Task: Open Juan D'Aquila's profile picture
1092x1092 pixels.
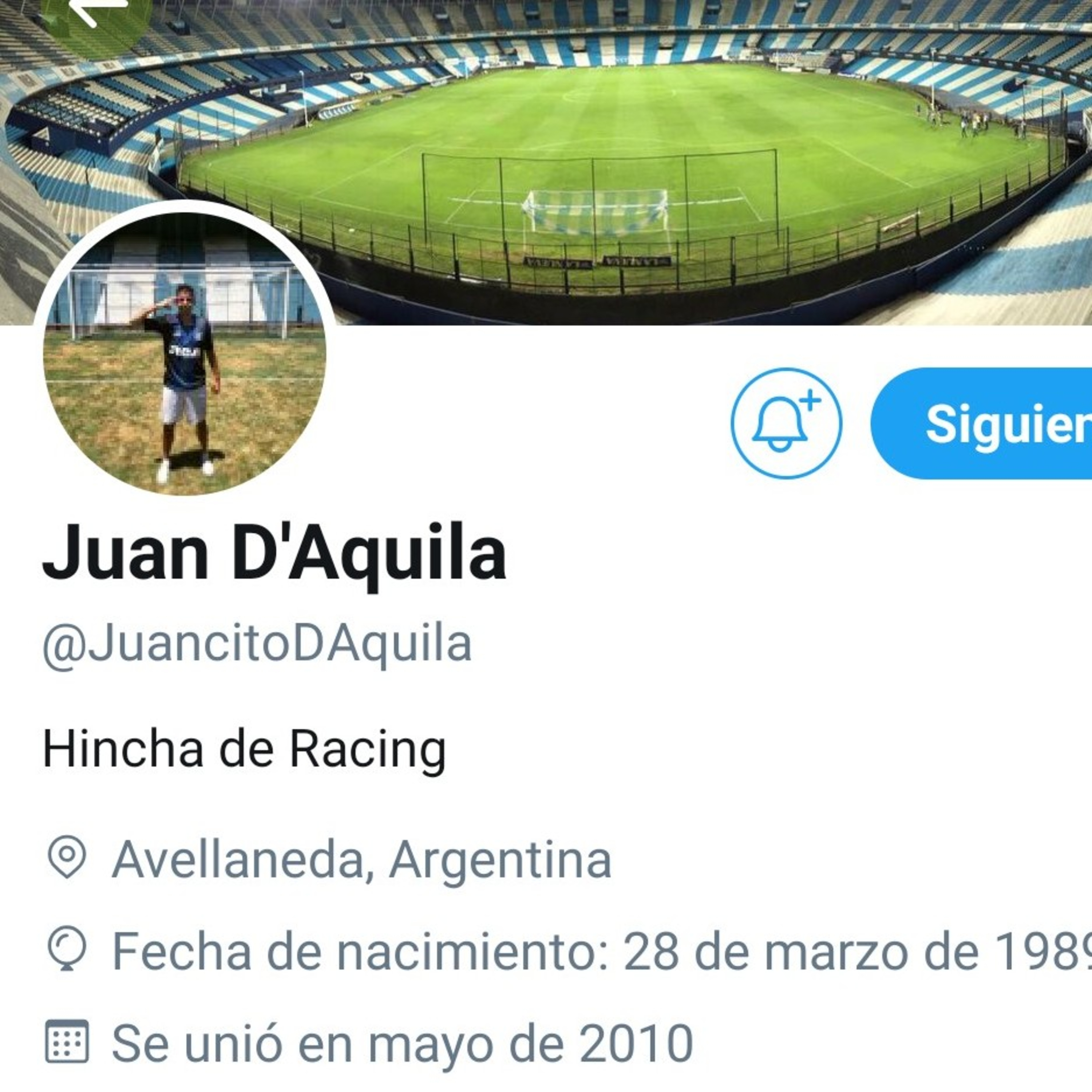Action: (184, 354)
